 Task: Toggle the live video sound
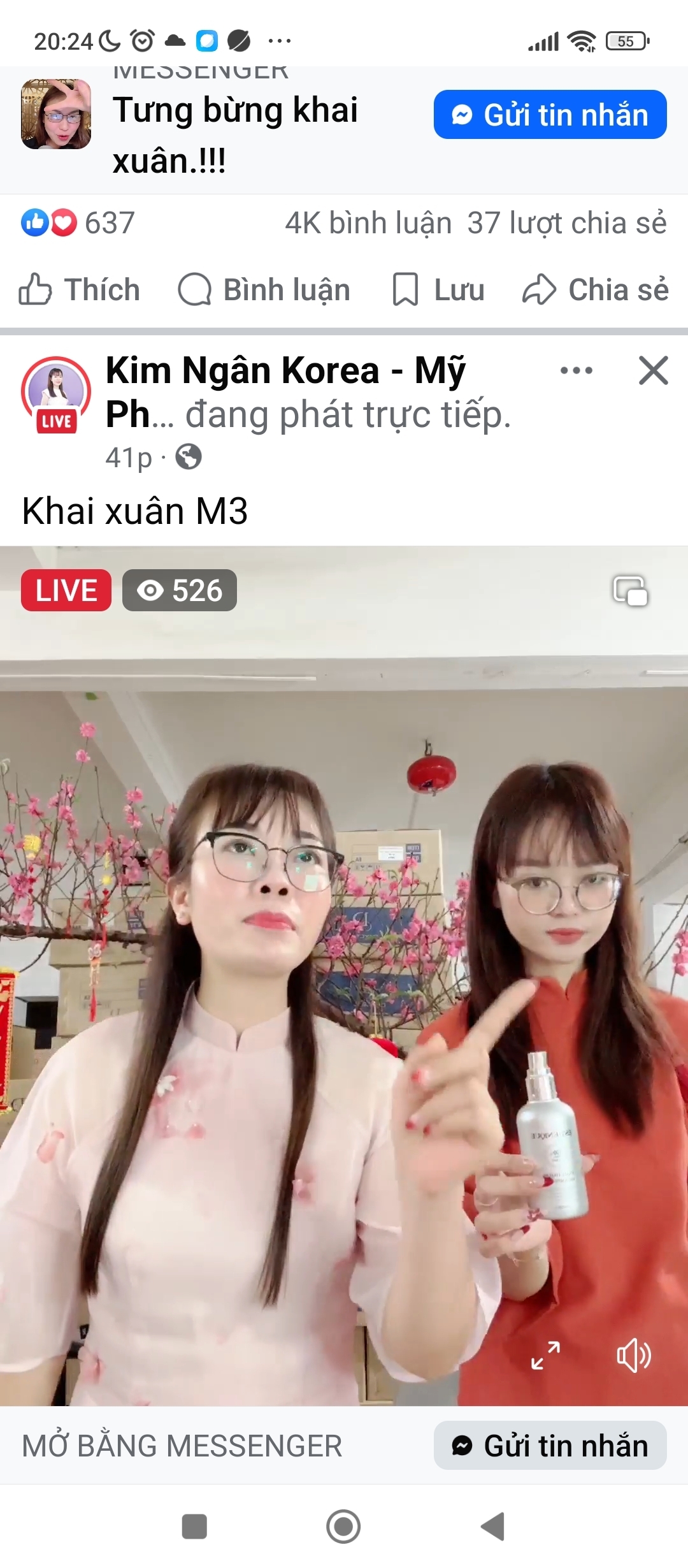(633, 1356)
